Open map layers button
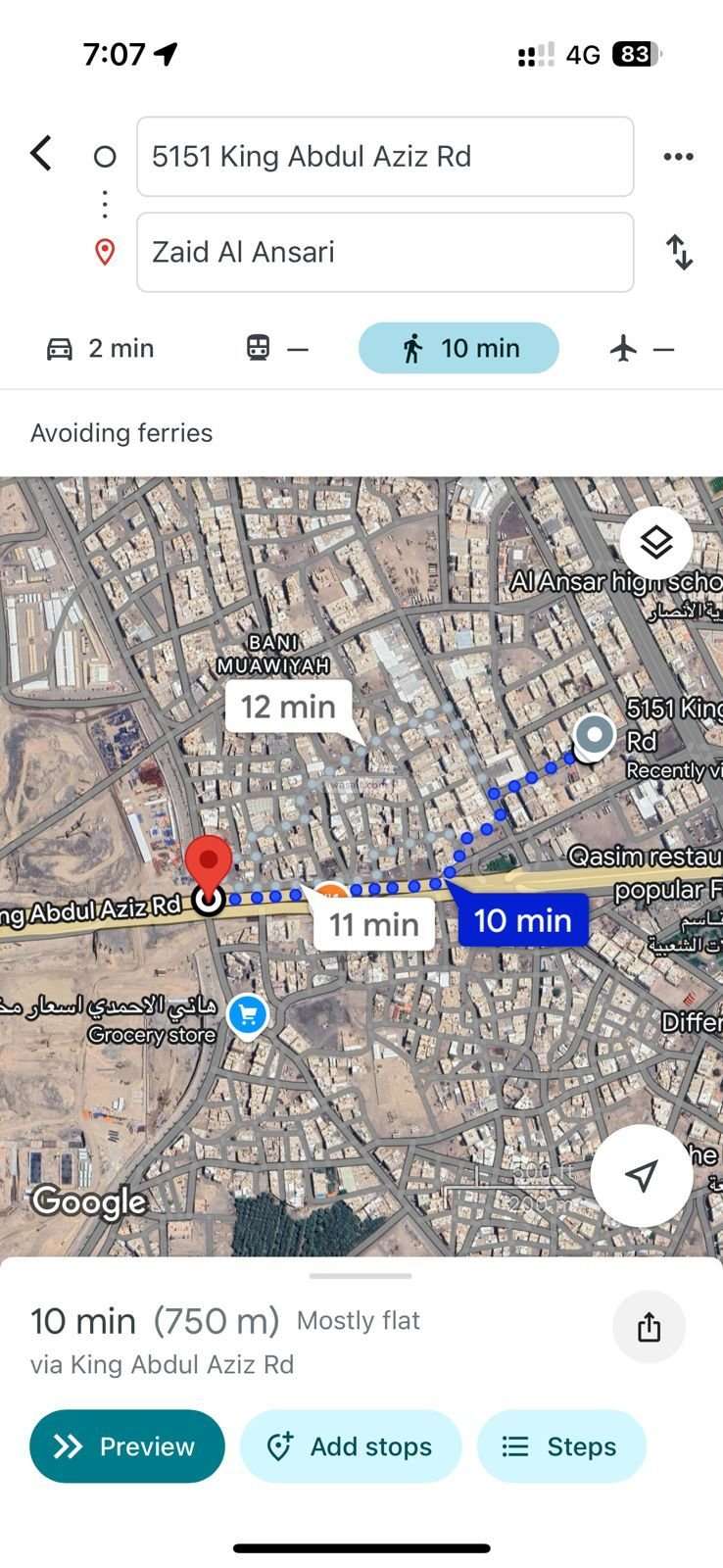 coord(655,542)
